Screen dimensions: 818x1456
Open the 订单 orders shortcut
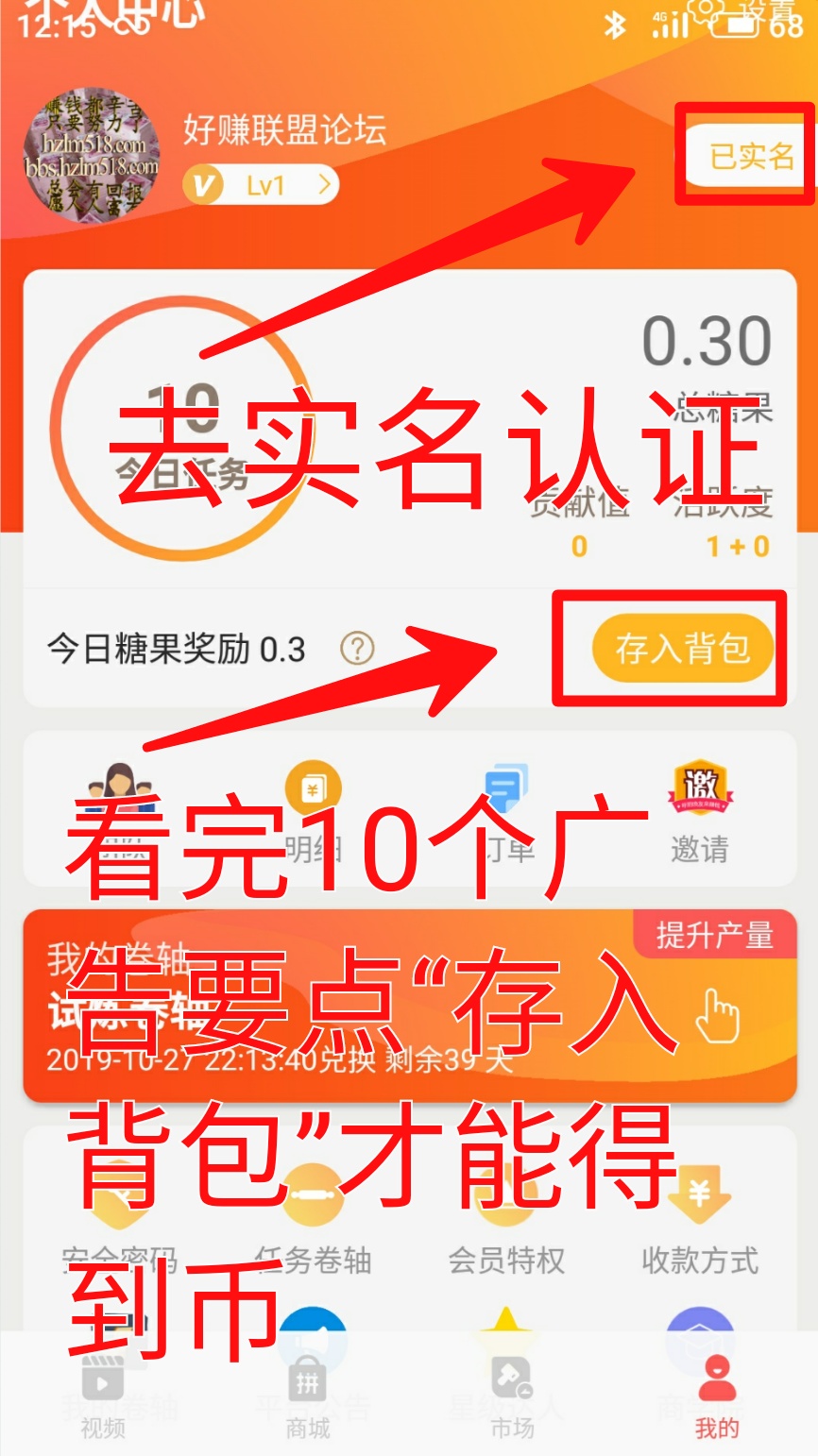506,810
